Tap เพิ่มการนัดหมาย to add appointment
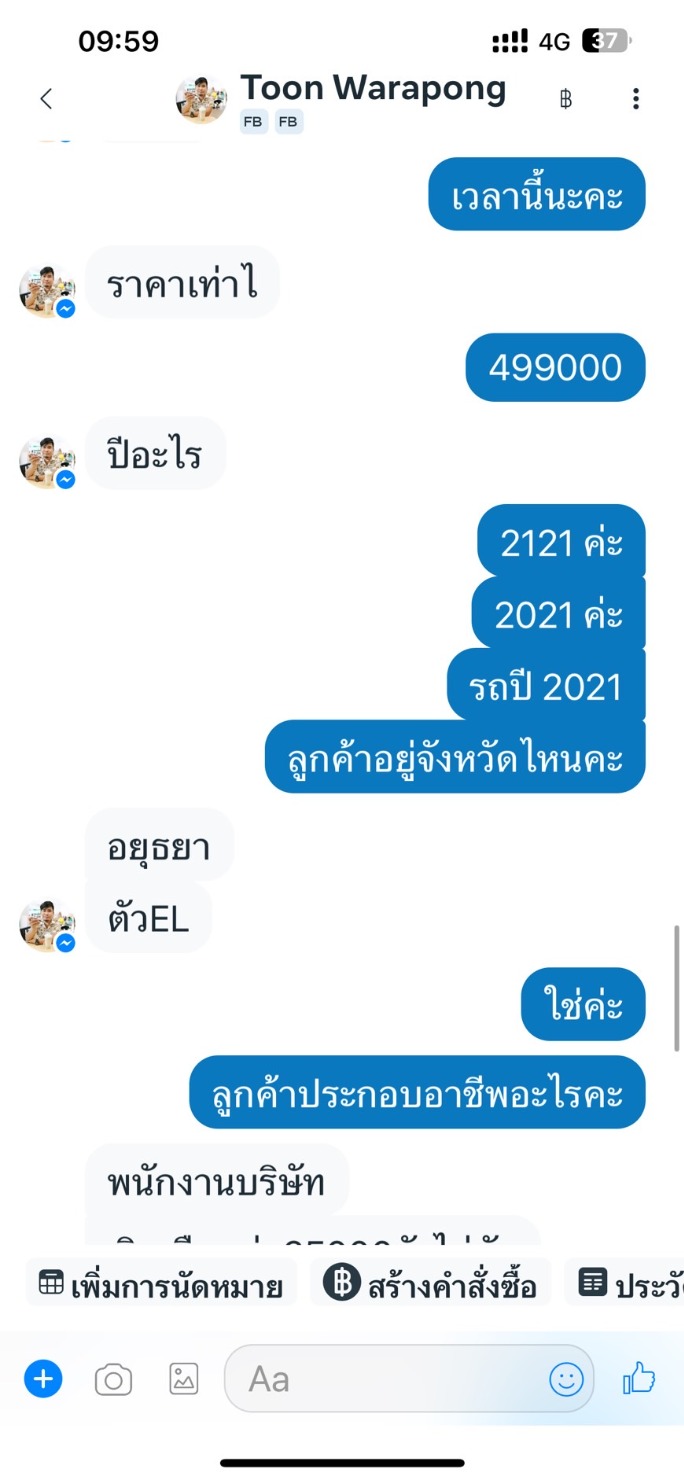Viewport: 684px width, 1480px height. pos(161,1284)
